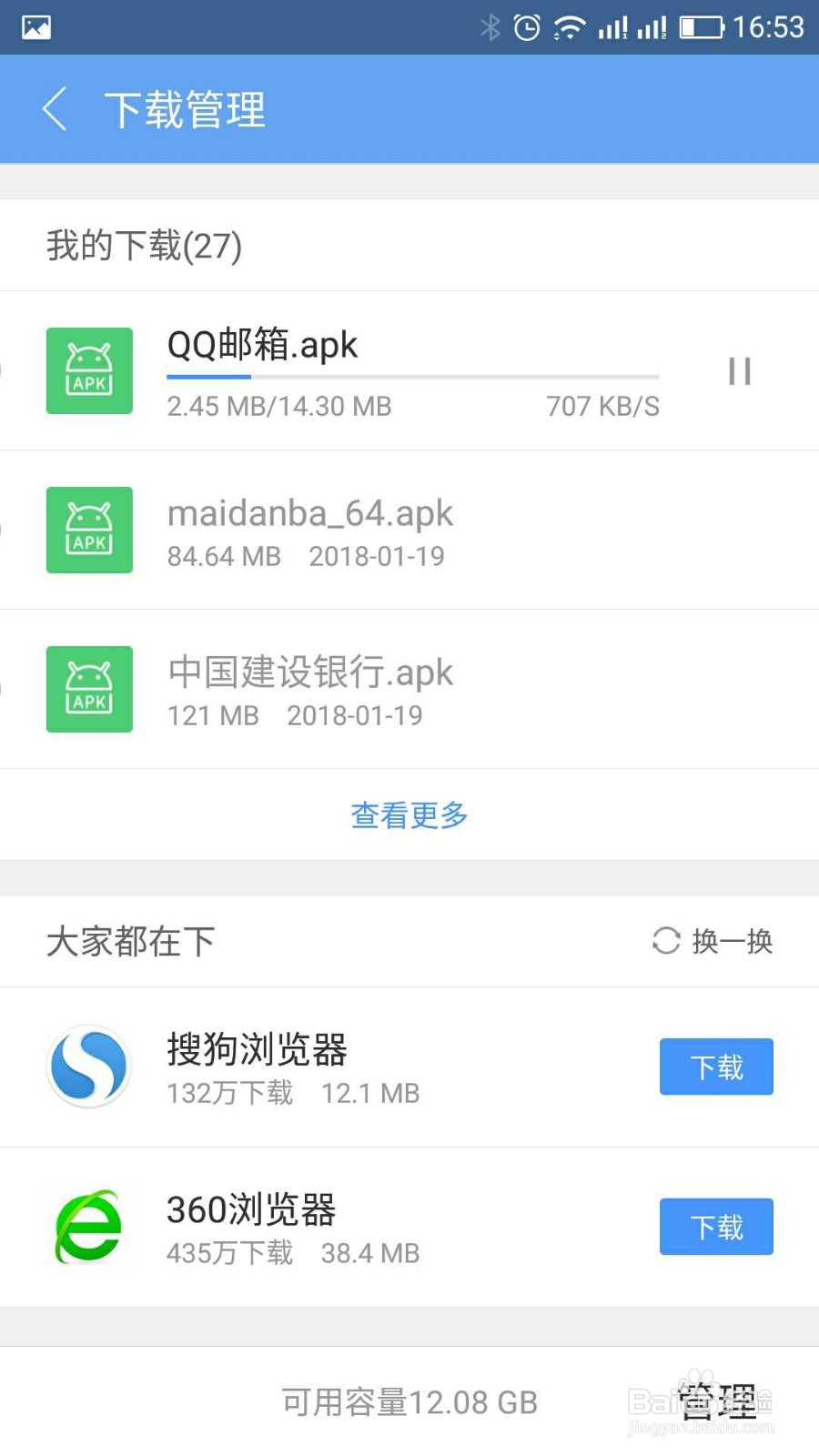The height and width of the screenshot is (1456, 819).
Task: Select the maidanba_64.apk APK icon
Action: [x=88, y=531]
